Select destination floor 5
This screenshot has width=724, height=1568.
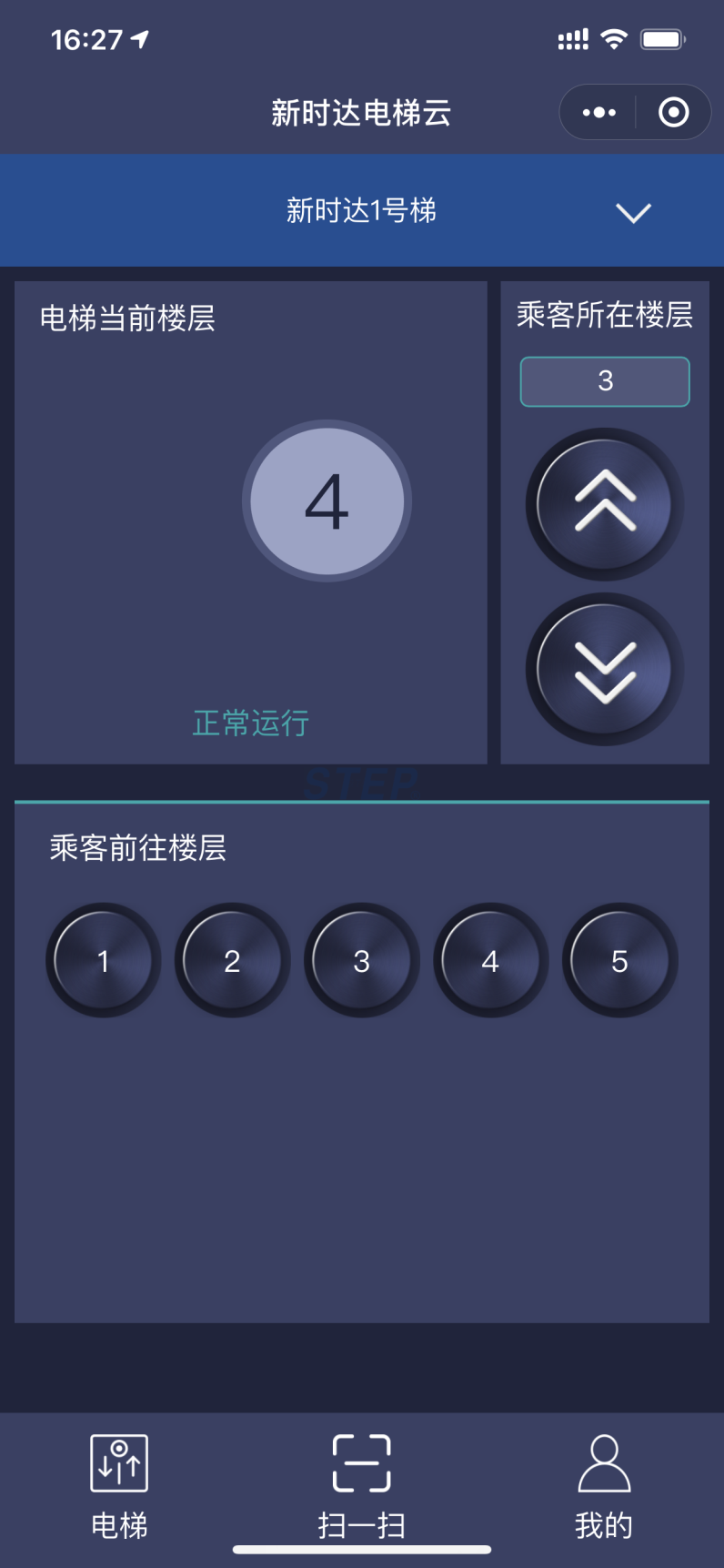pos(620,960)
